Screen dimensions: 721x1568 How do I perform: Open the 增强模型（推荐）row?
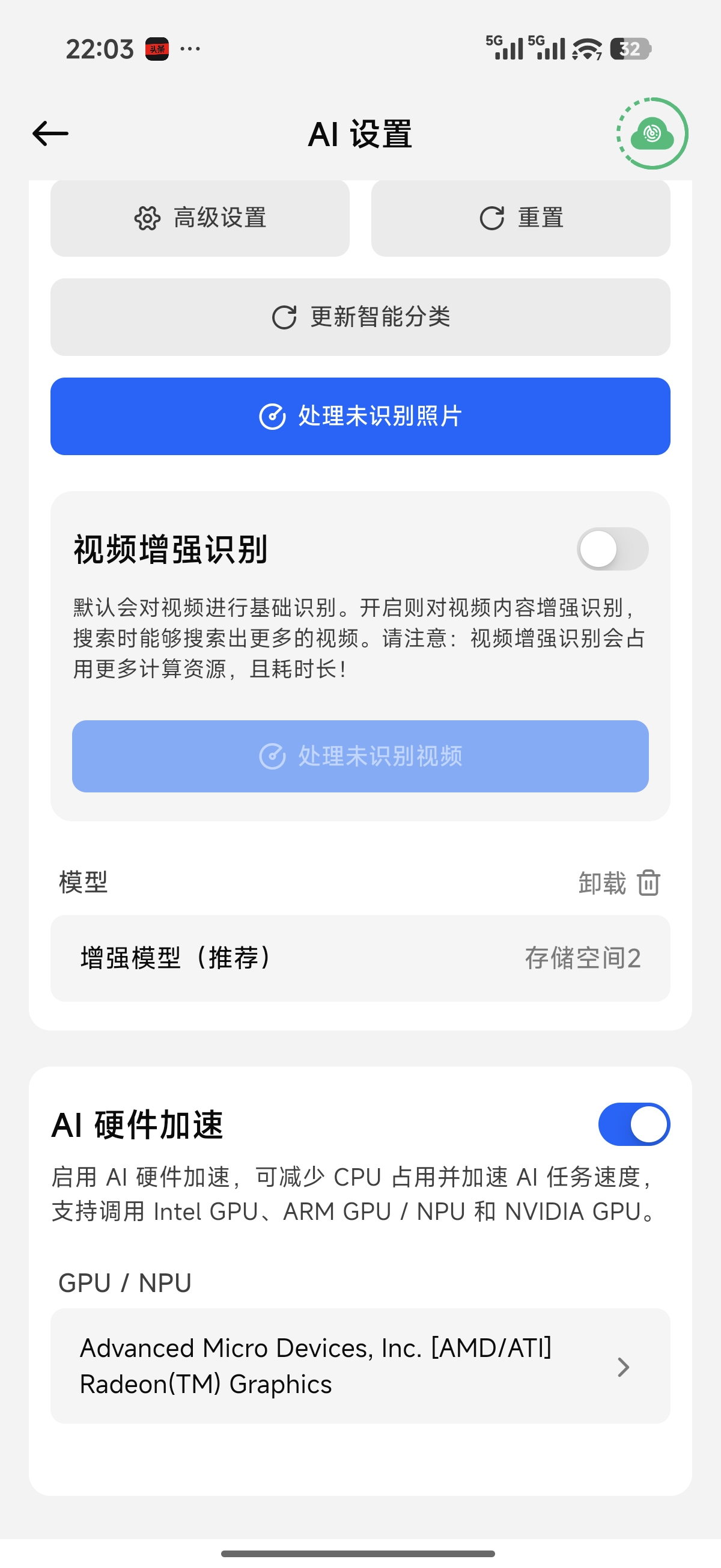360,958
